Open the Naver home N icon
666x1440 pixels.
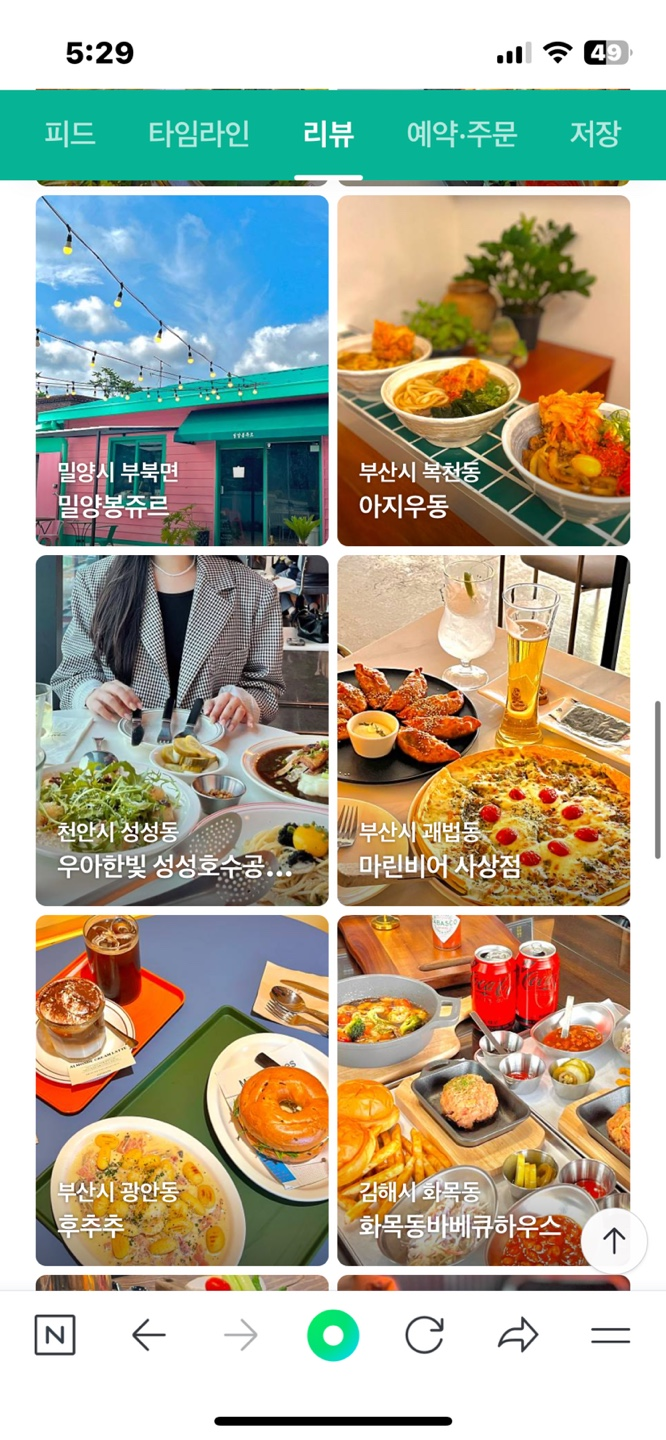(x=55, y=1335)
